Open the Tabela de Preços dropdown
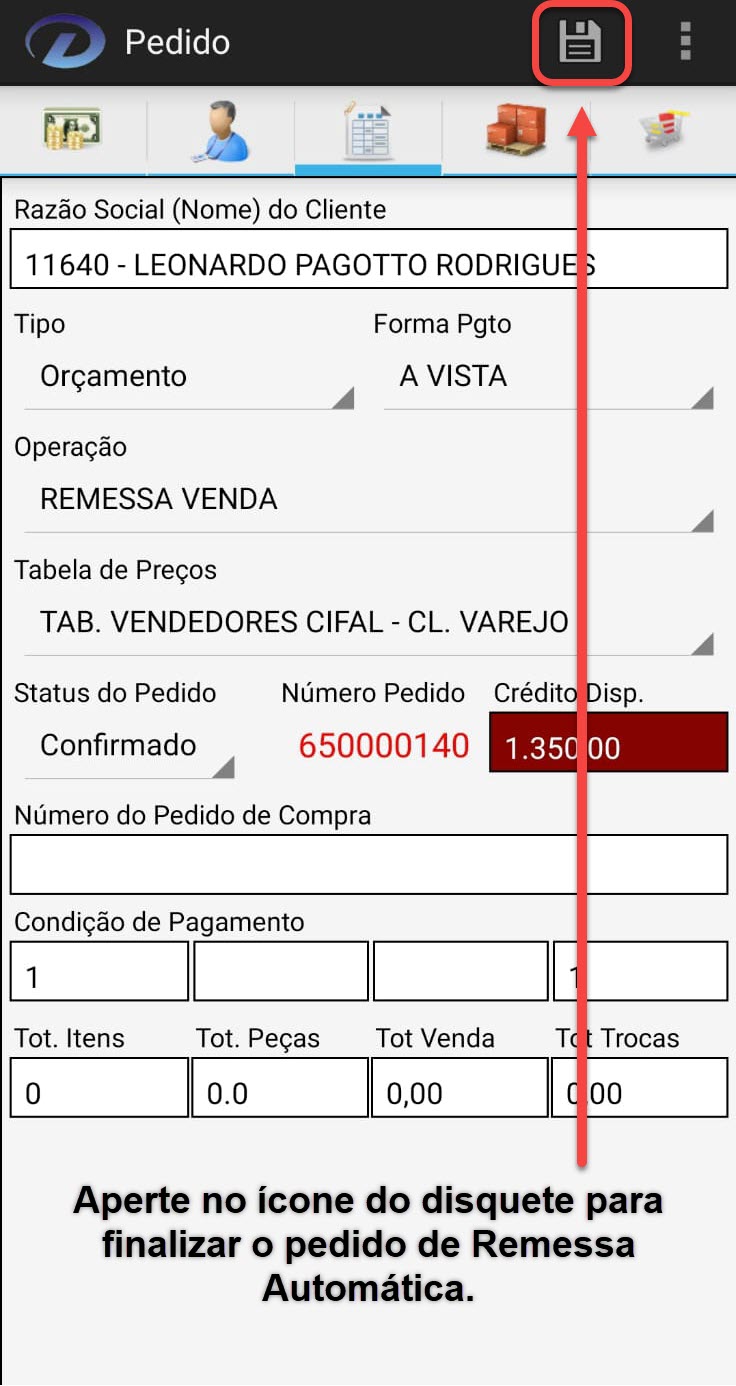The image size is (736, 1386). (x=368, y=623)
